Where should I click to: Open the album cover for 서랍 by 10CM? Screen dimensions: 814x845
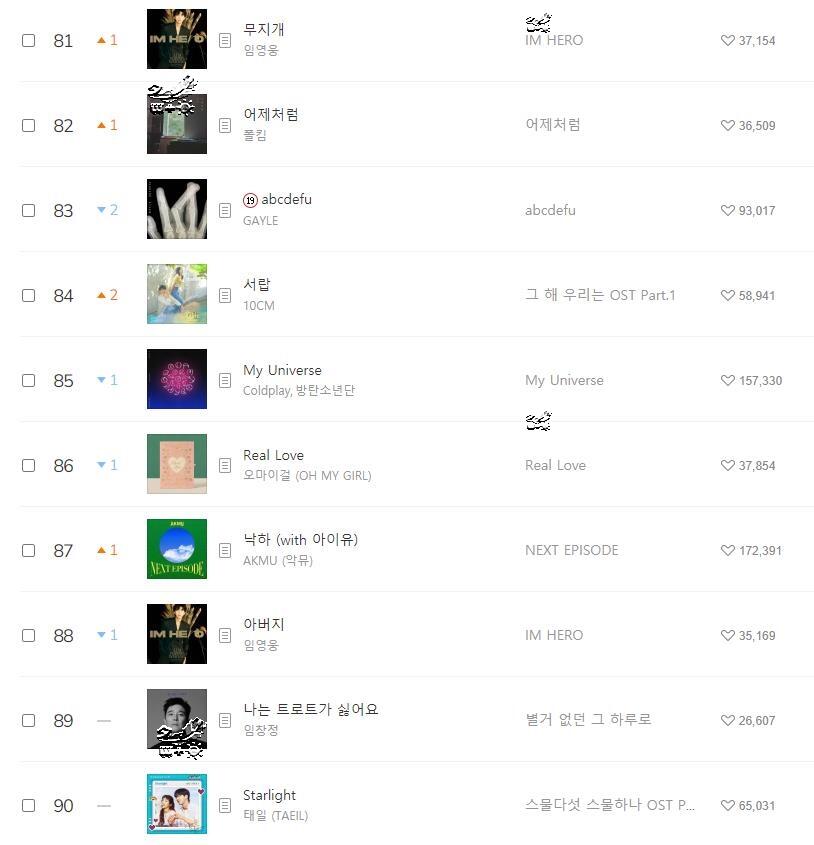[x=177, y=294]
